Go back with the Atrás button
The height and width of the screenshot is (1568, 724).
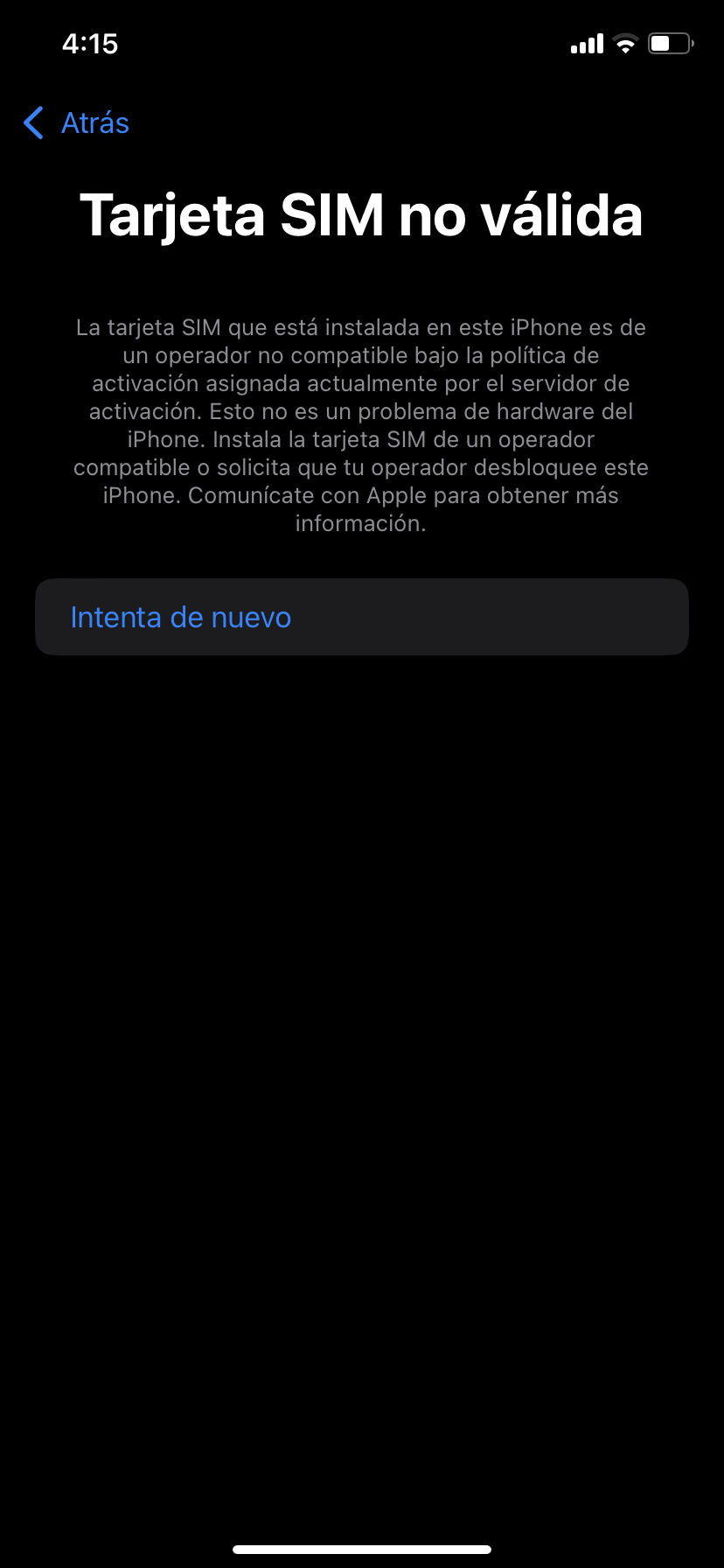[77, 123]
